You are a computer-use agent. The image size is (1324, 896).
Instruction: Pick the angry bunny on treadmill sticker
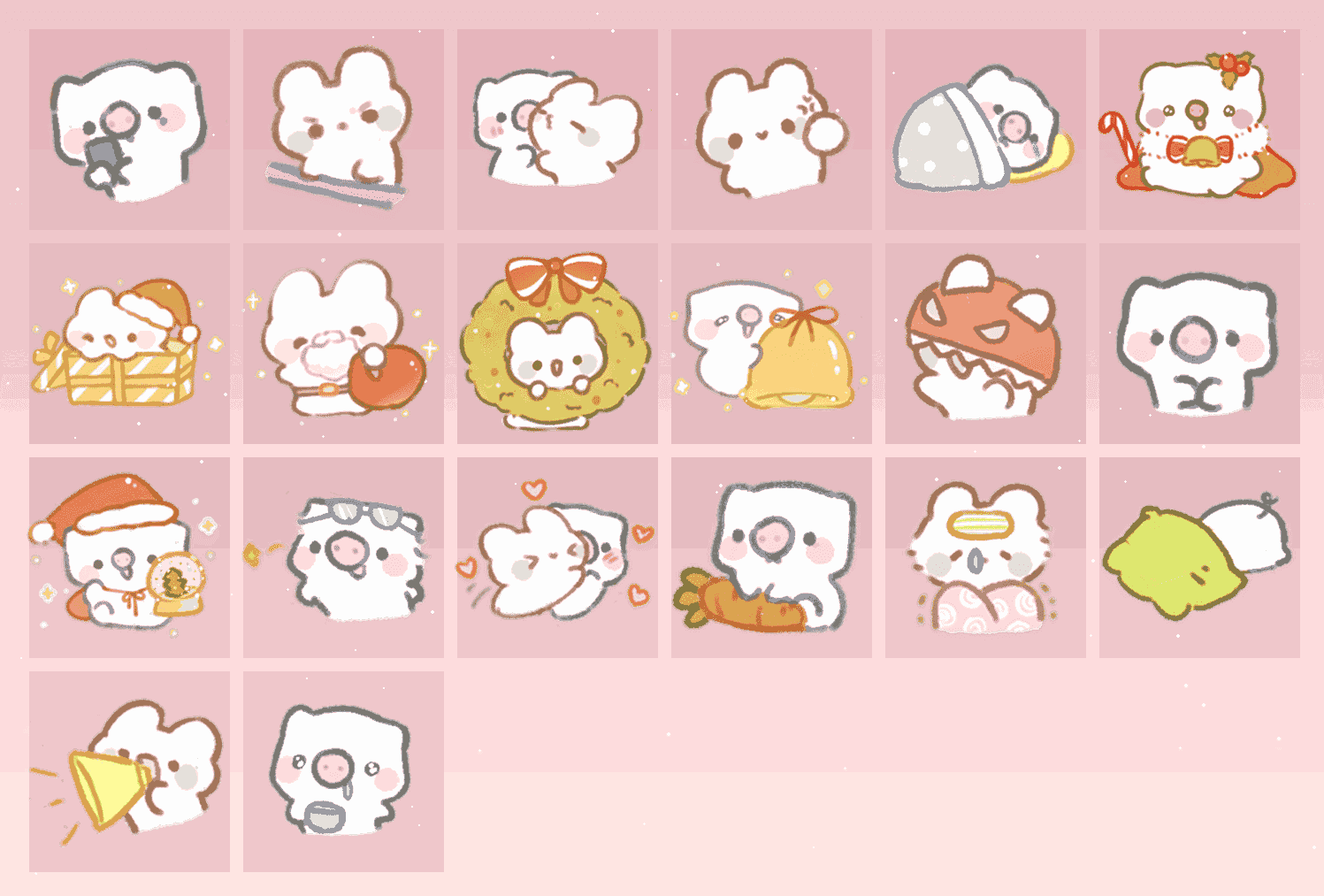coord(343,129)
